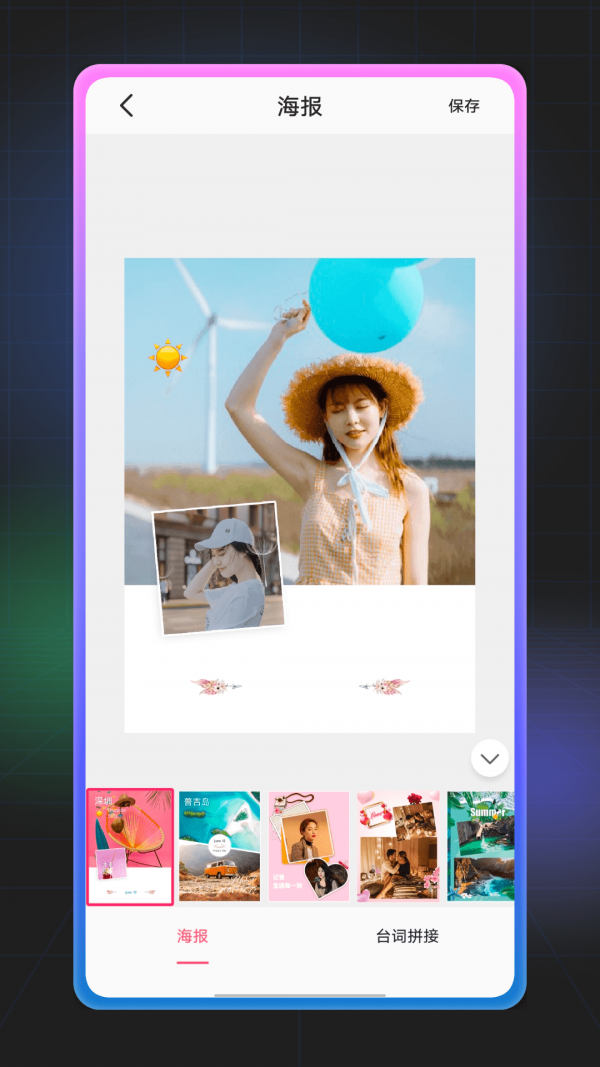Open the 海报 tab
The height and width of the screenshot is (1067, 600).
pyautogui.click(x=193, y=936)
